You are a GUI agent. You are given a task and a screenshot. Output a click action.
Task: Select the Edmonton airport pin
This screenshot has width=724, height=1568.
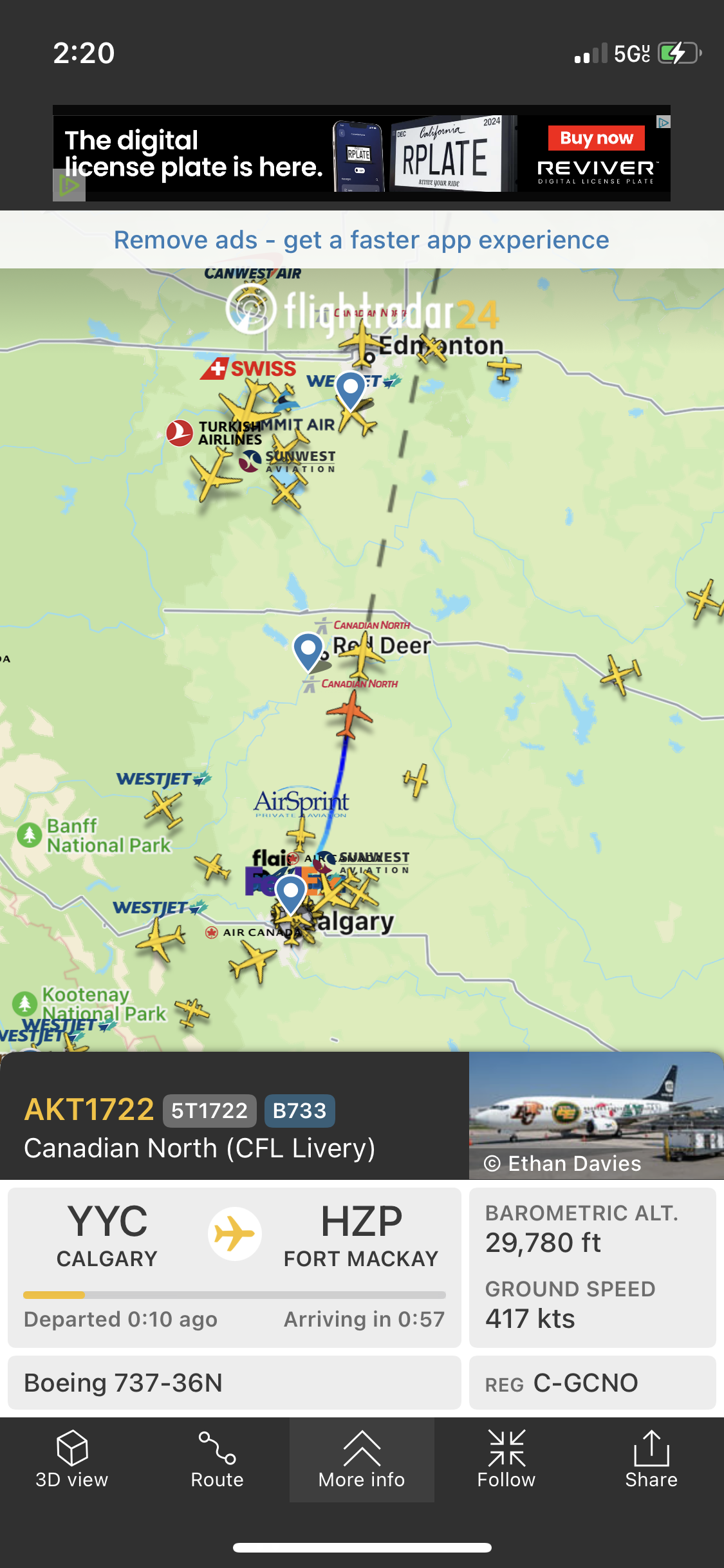pyautogui.click(x=351, y=389)
